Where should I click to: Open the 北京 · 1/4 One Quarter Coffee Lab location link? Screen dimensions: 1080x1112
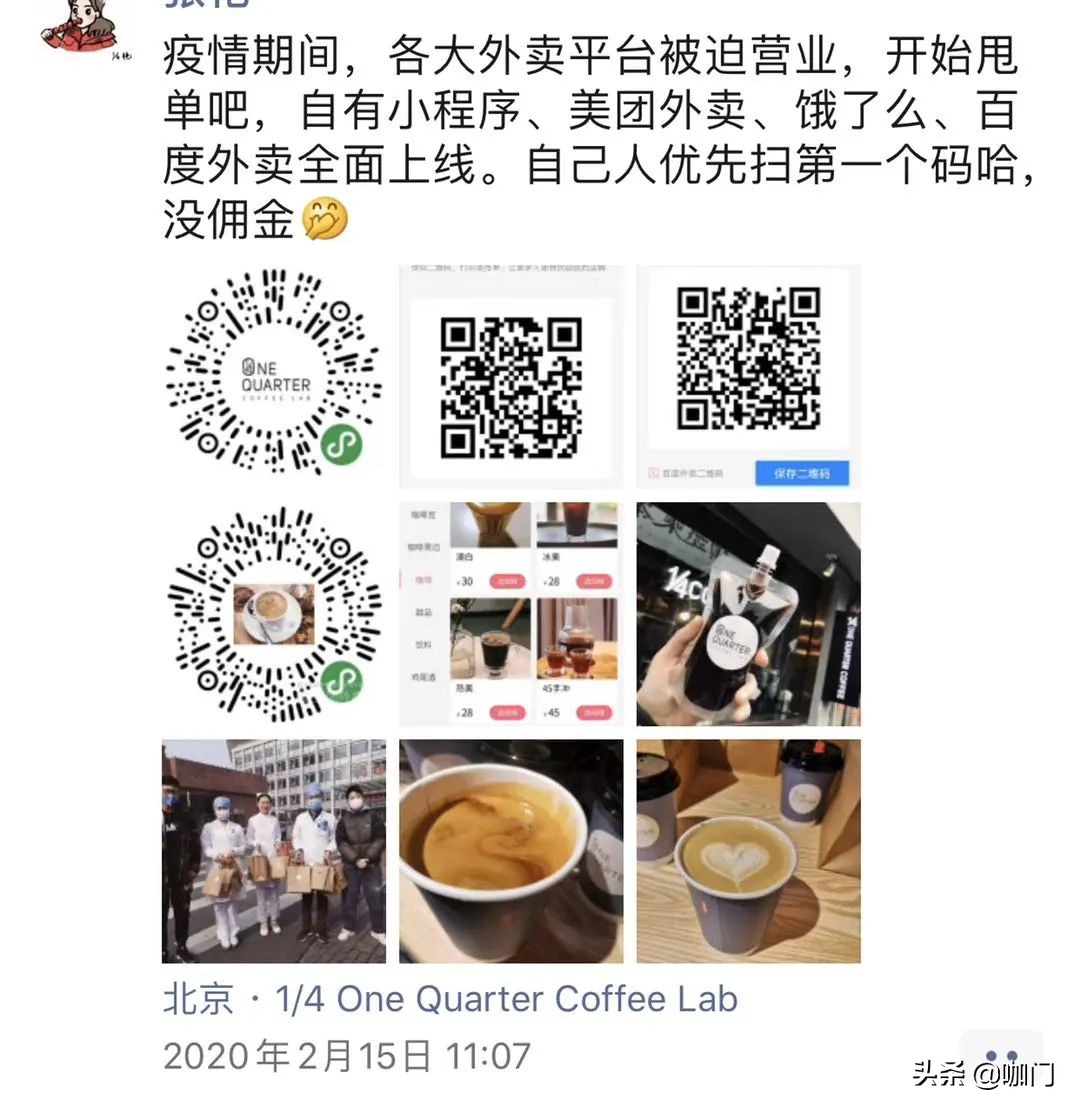click(450, 998)
